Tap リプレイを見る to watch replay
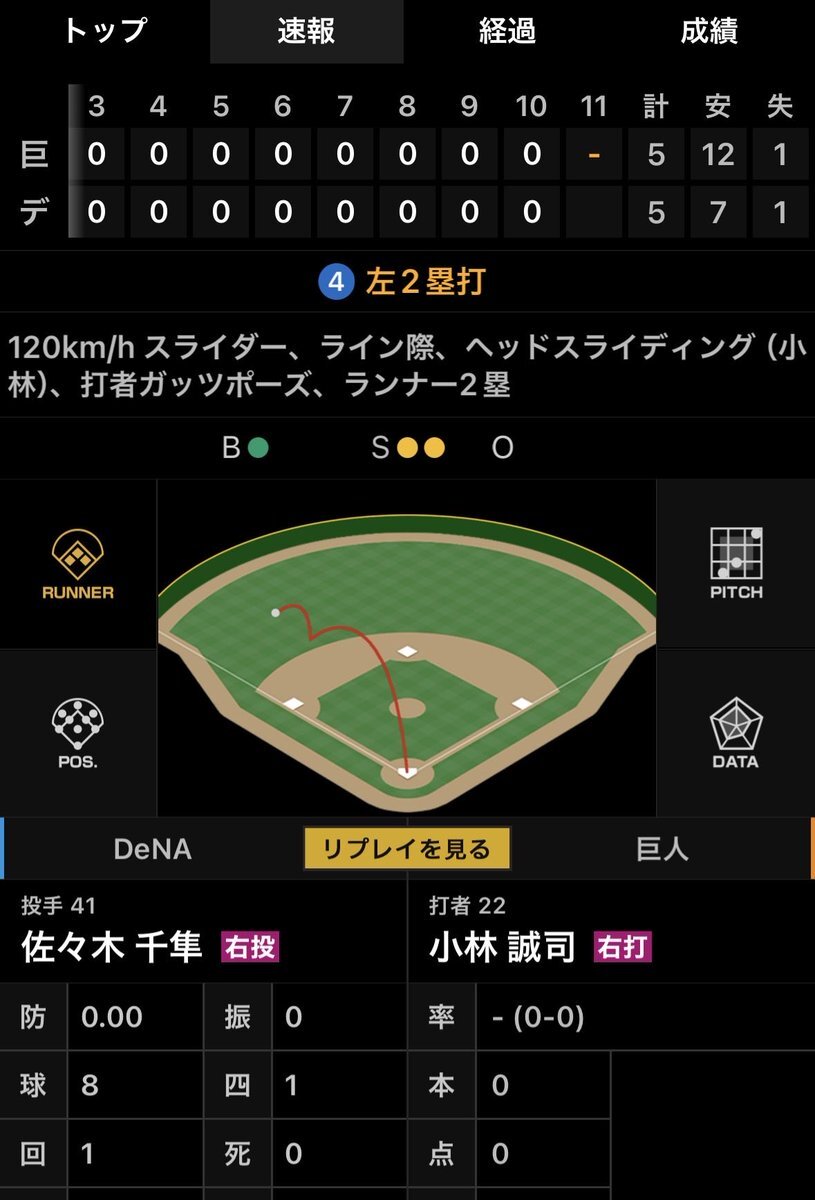 (407, 850)
